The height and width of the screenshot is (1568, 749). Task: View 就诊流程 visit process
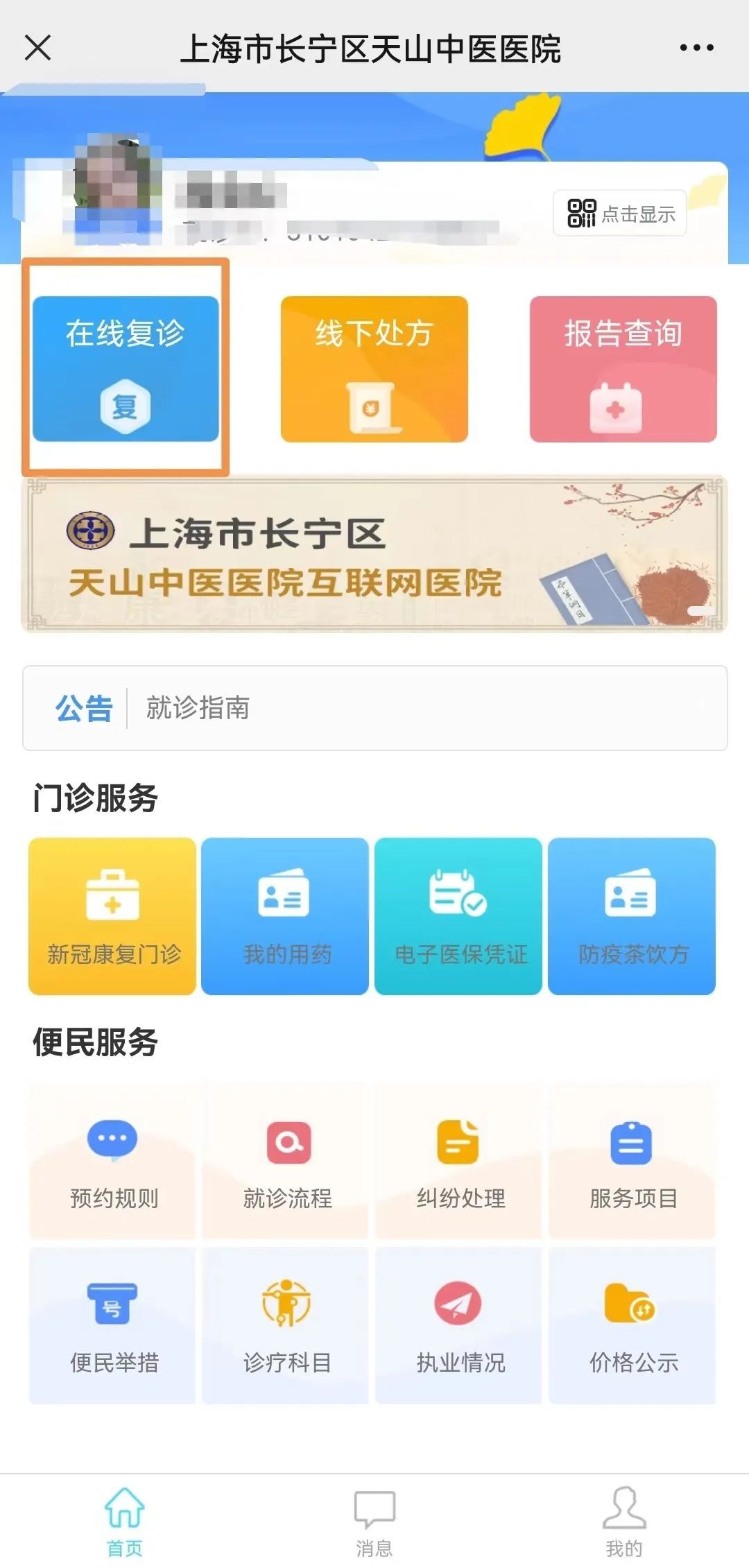point(286,1162)
